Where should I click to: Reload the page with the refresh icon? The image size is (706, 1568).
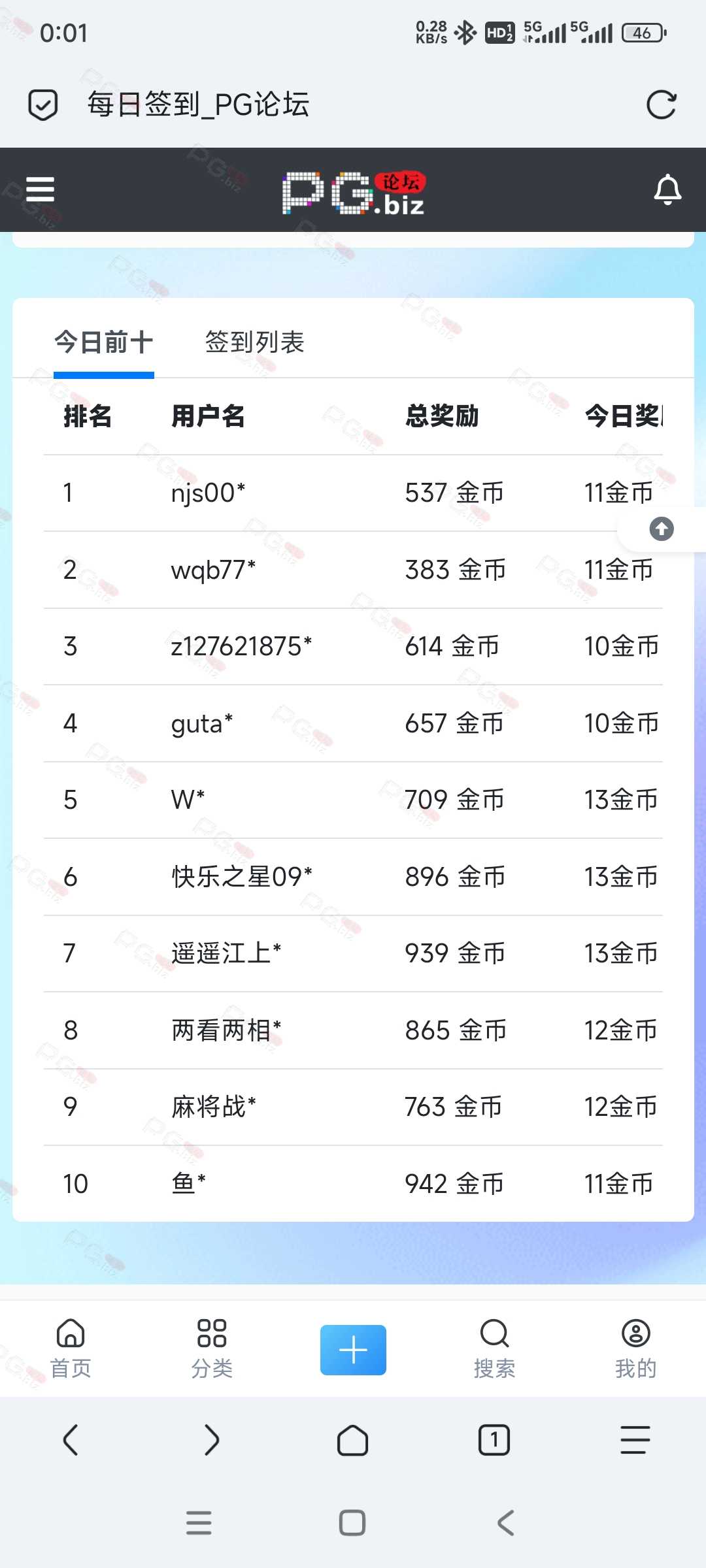[661, 105]
